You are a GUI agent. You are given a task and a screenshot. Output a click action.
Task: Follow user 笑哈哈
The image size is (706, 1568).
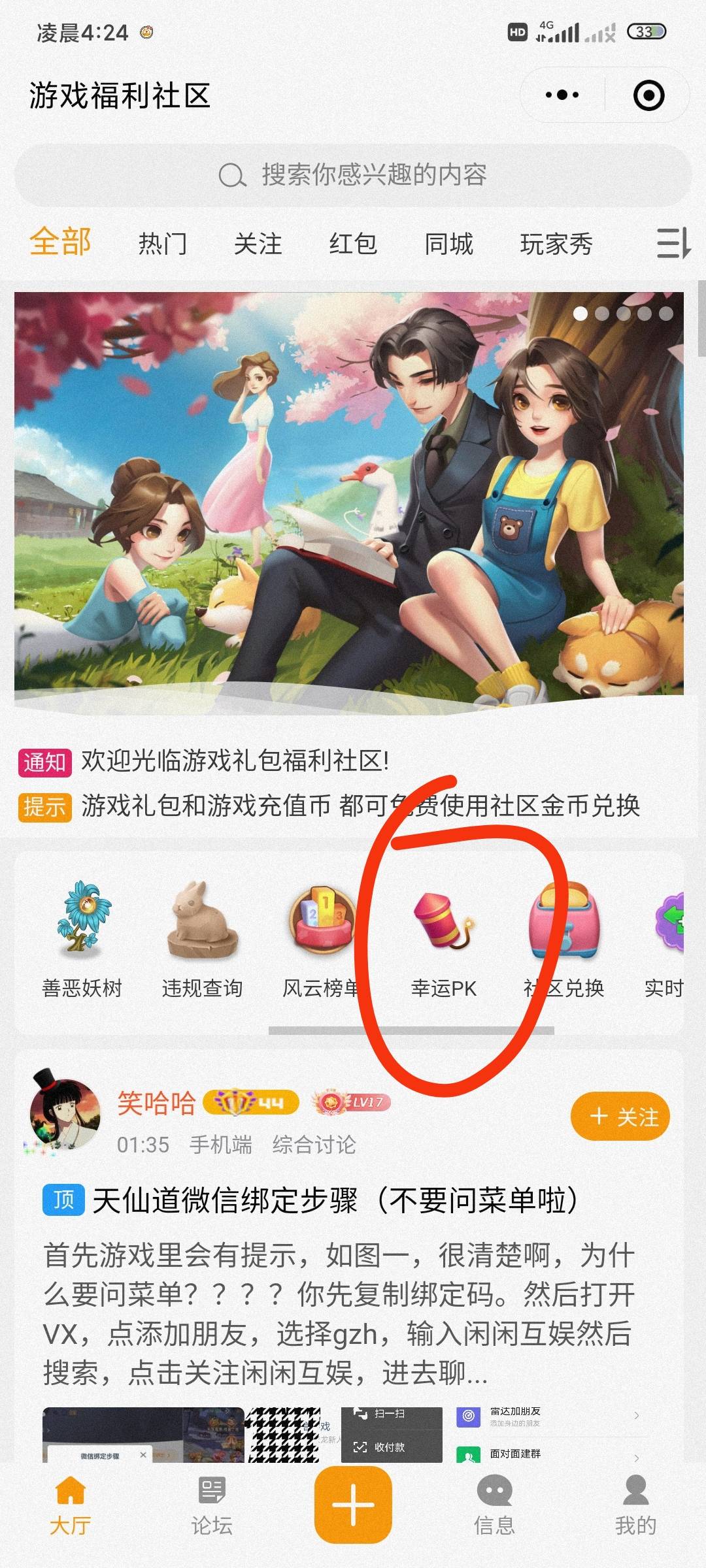620,1117
